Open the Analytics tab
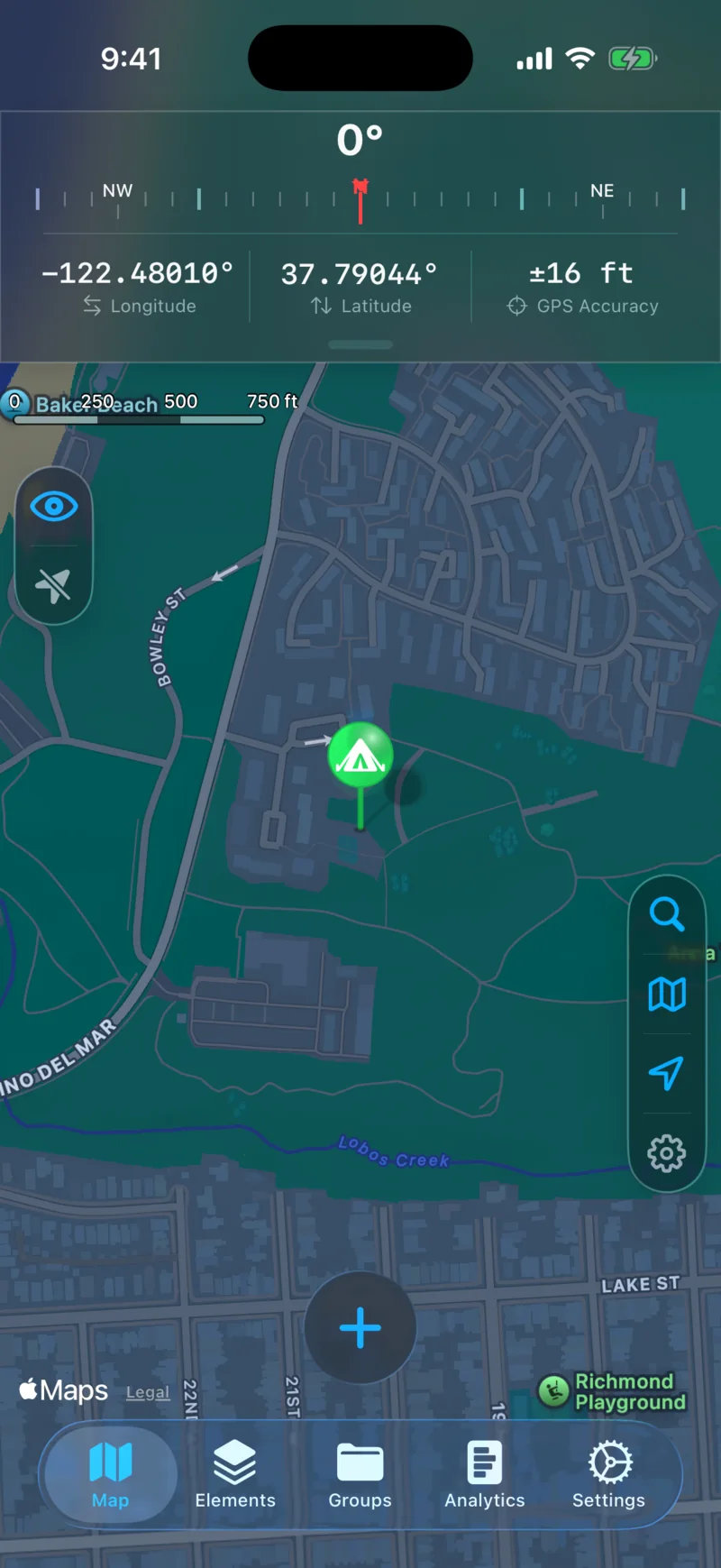The image size is (721, 1568). click(484, 1475)
